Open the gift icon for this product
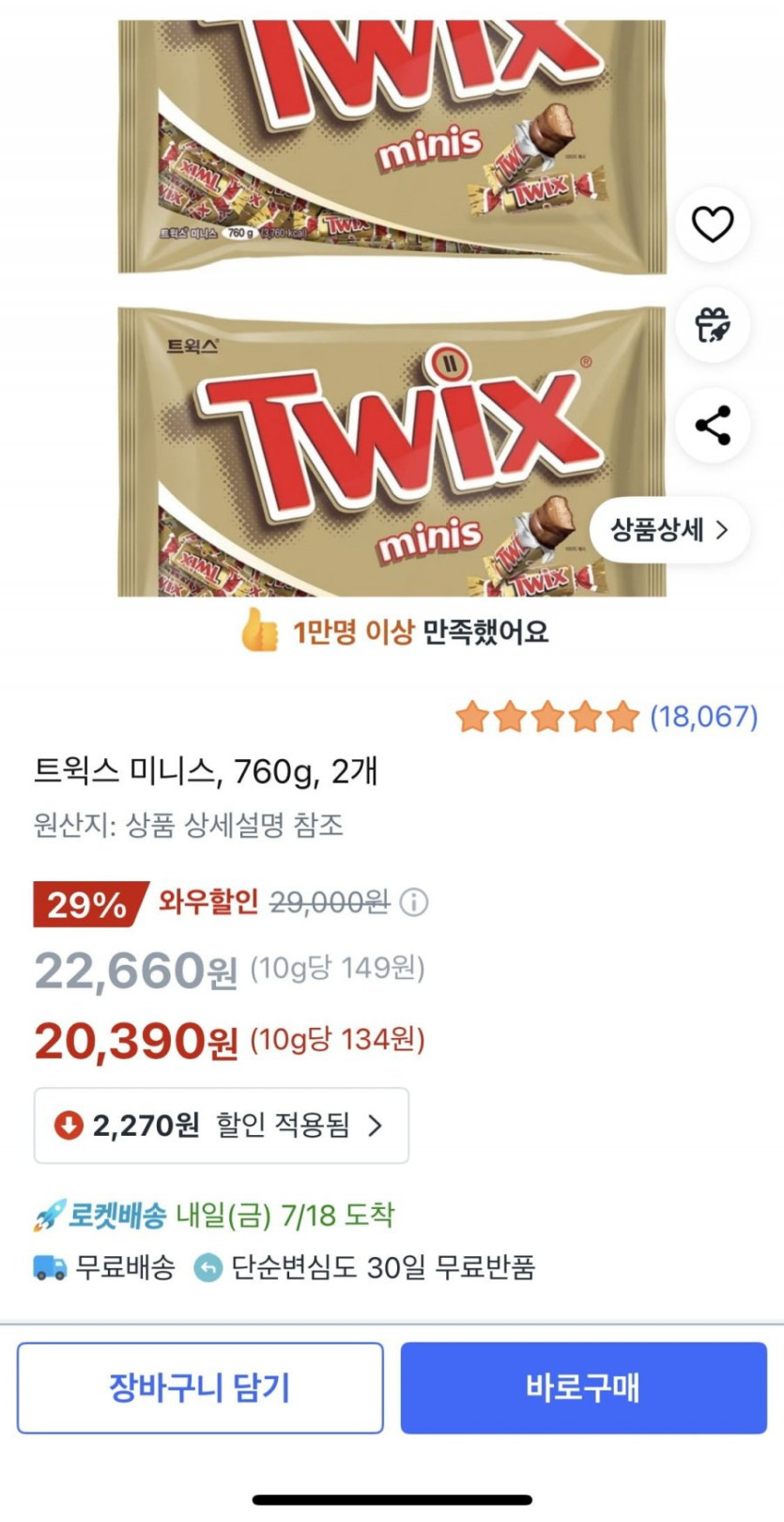This screenshot has width=784, height=1522. pyautogui.click(x=713, y=325)
